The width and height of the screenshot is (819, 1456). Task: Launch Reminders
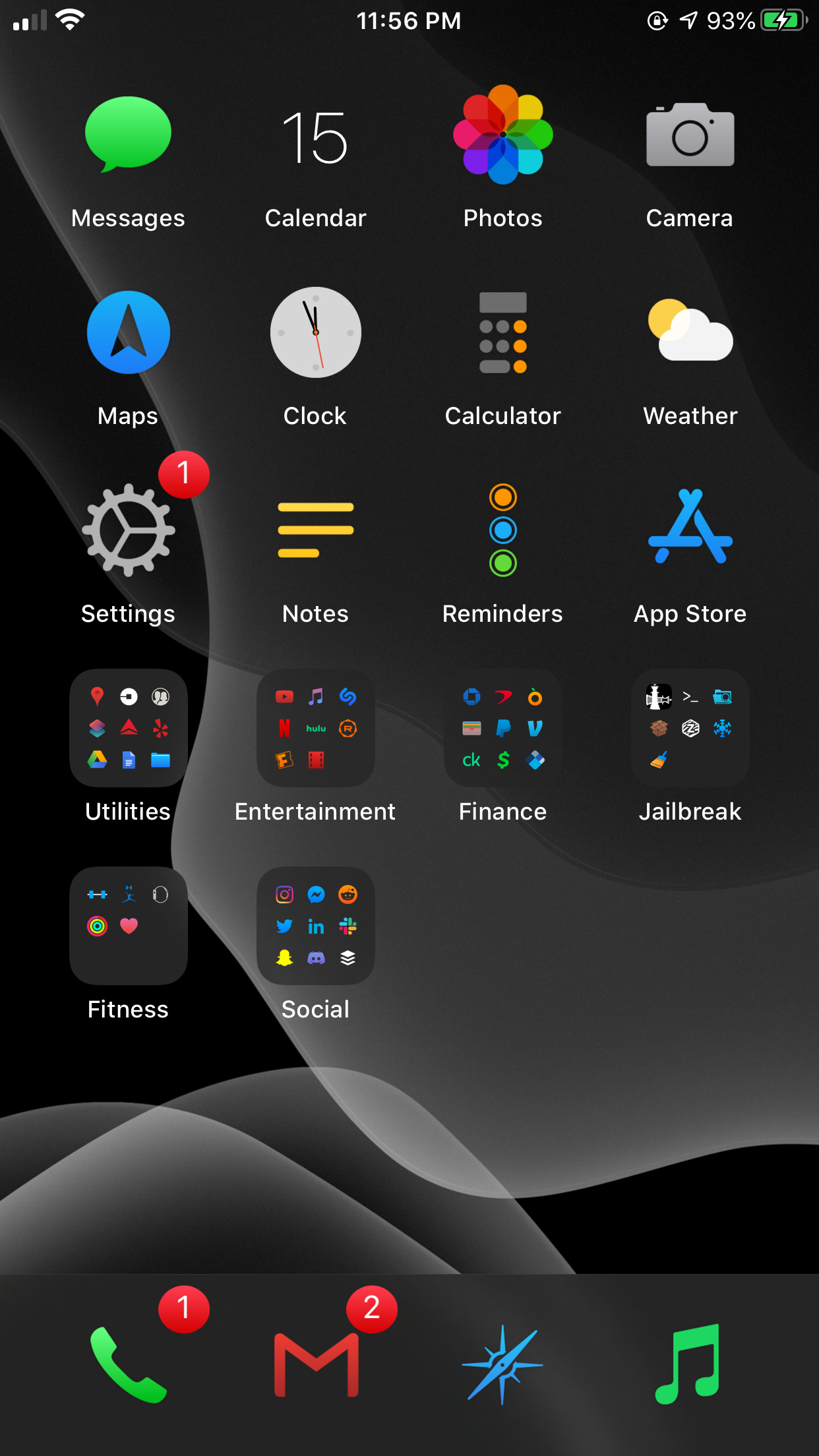[503, 530]
